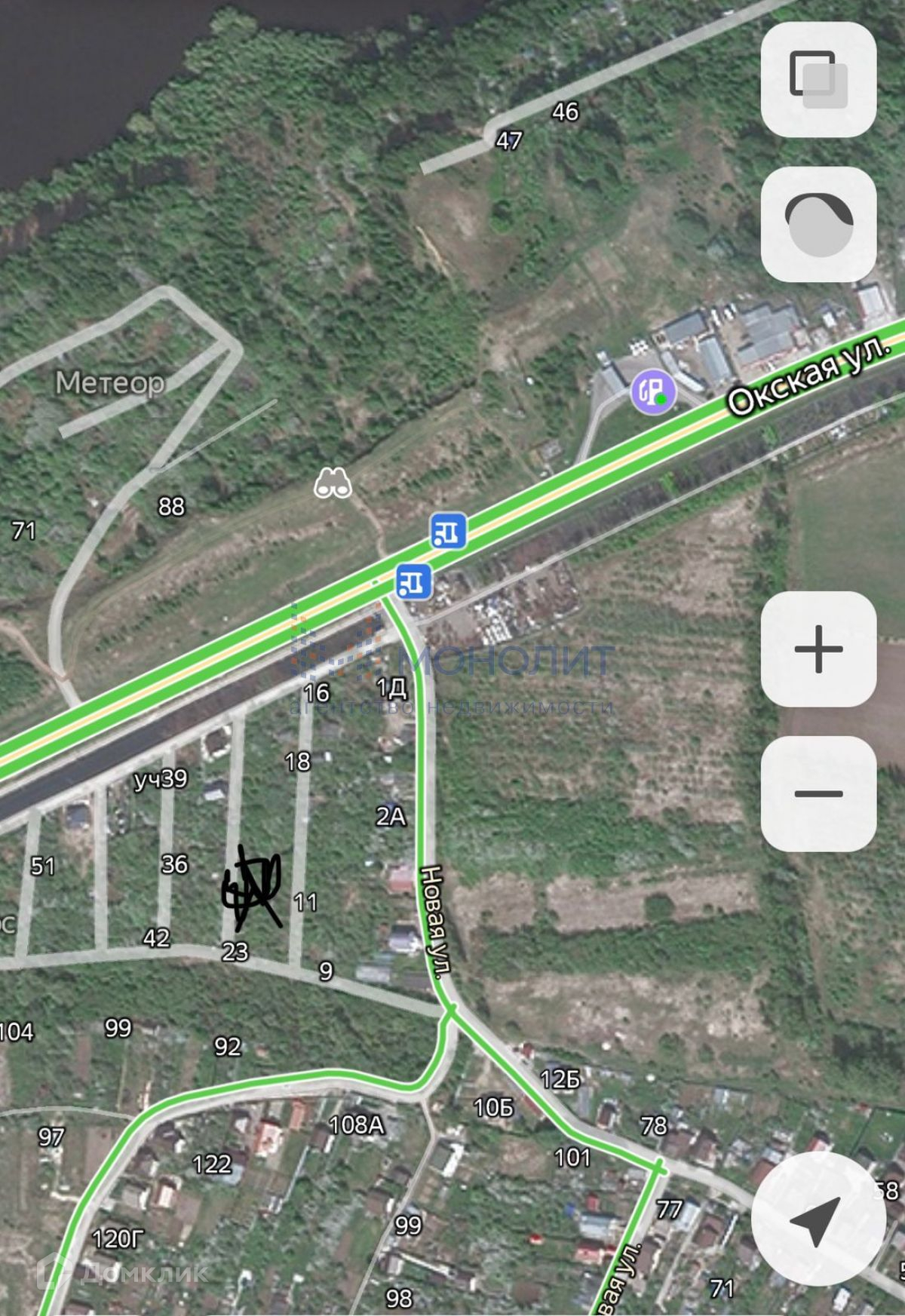Select the binoculars viewpoint marker
The image size is (905, 1316).
[x=333, y=483]
